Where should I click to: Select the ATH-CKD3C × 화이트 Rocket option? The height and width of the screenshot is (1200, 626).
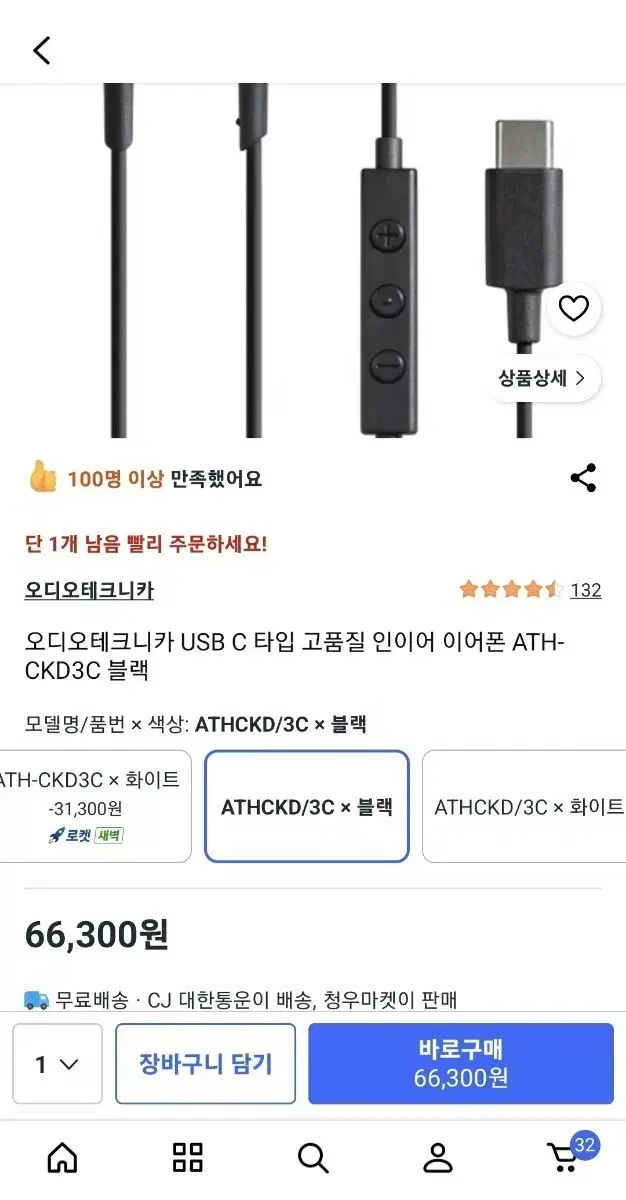tap(94, 806)
